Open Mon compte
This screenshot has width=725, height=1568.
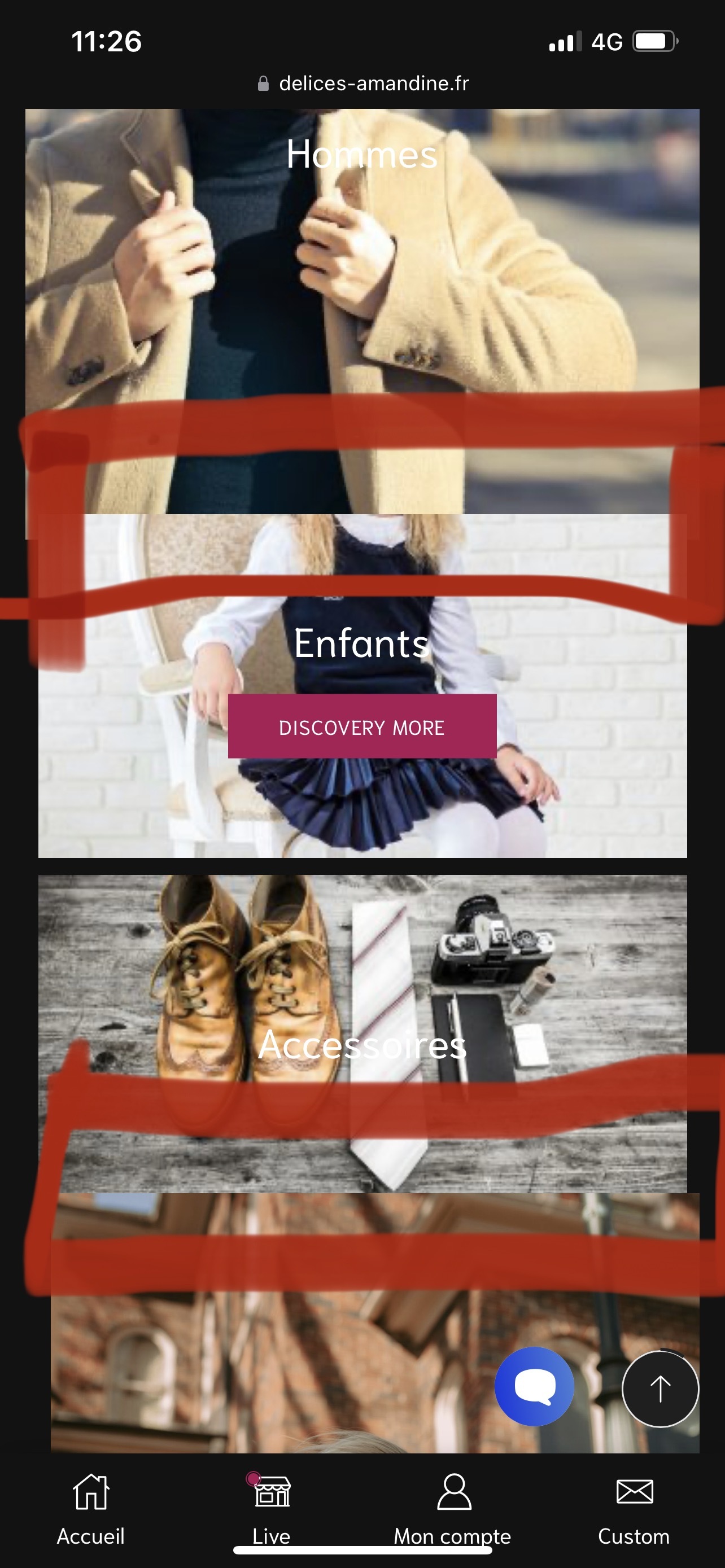pos(452,1509)
